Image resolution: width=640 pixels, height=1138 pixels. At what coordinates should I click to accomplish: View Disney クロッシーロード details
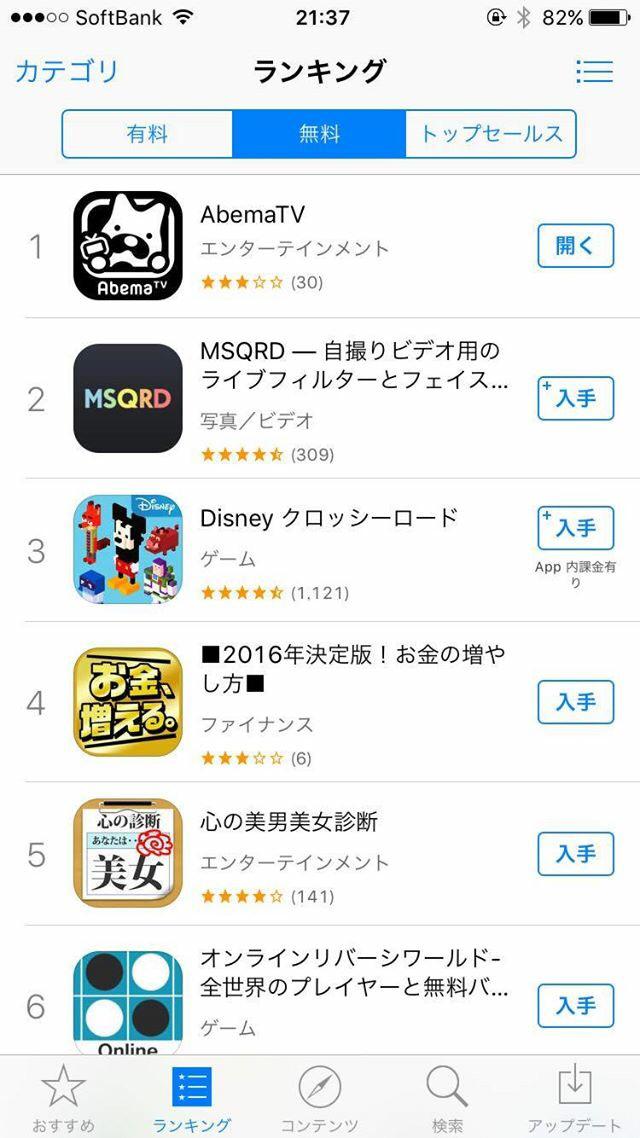[300, 550]
